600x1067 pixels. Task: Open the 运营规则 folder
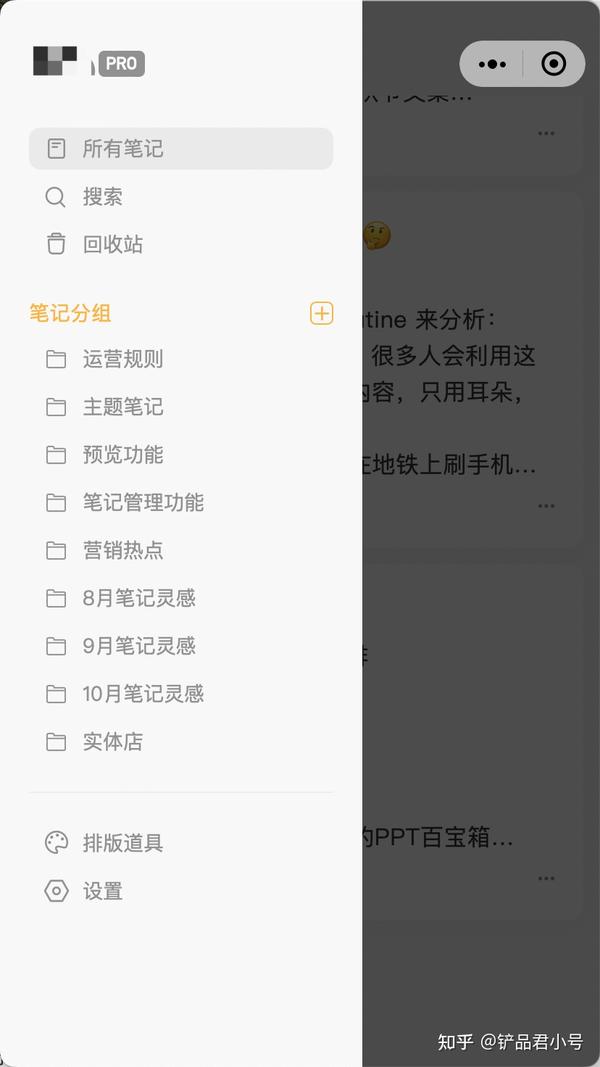tap(122, 359)
